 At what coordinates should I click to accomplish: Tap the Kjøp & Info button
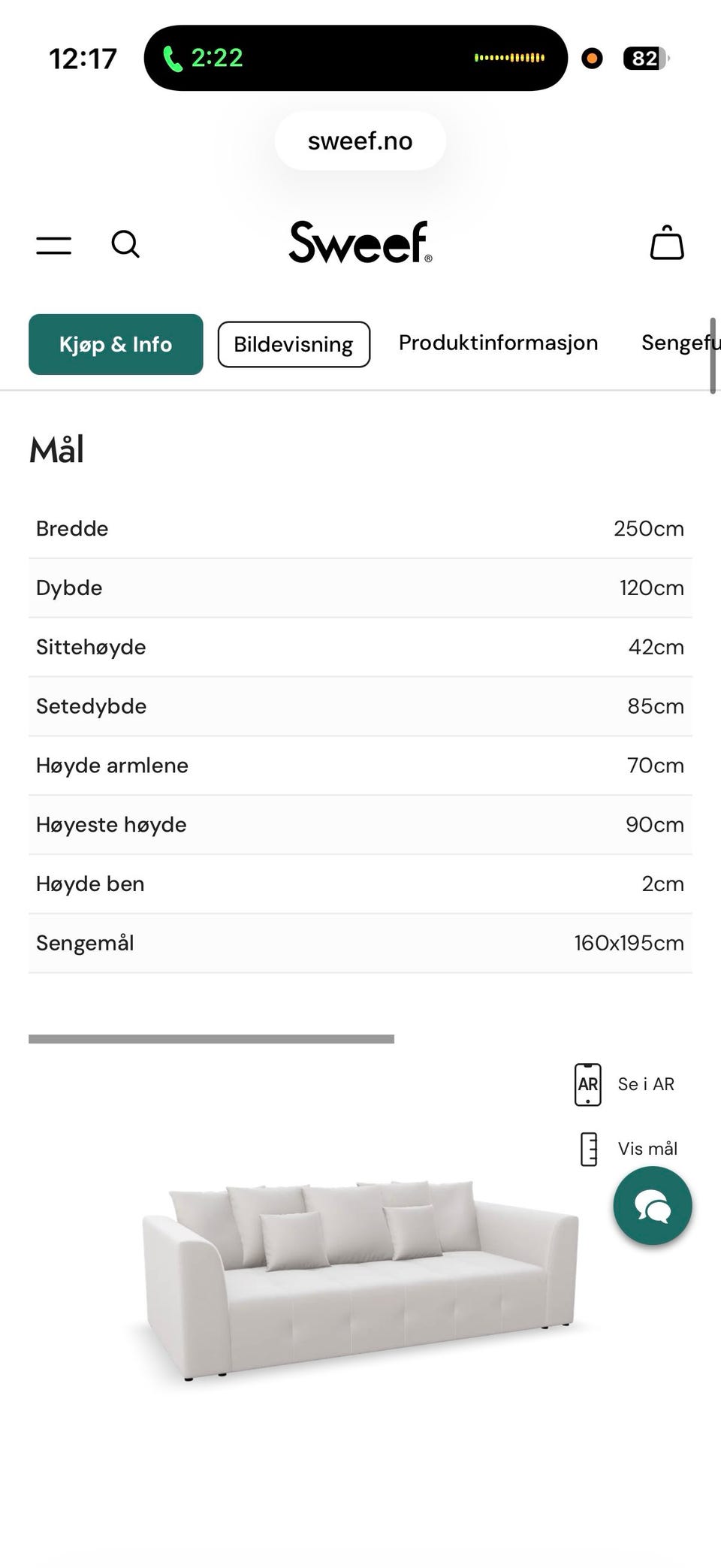coord(116,344)
